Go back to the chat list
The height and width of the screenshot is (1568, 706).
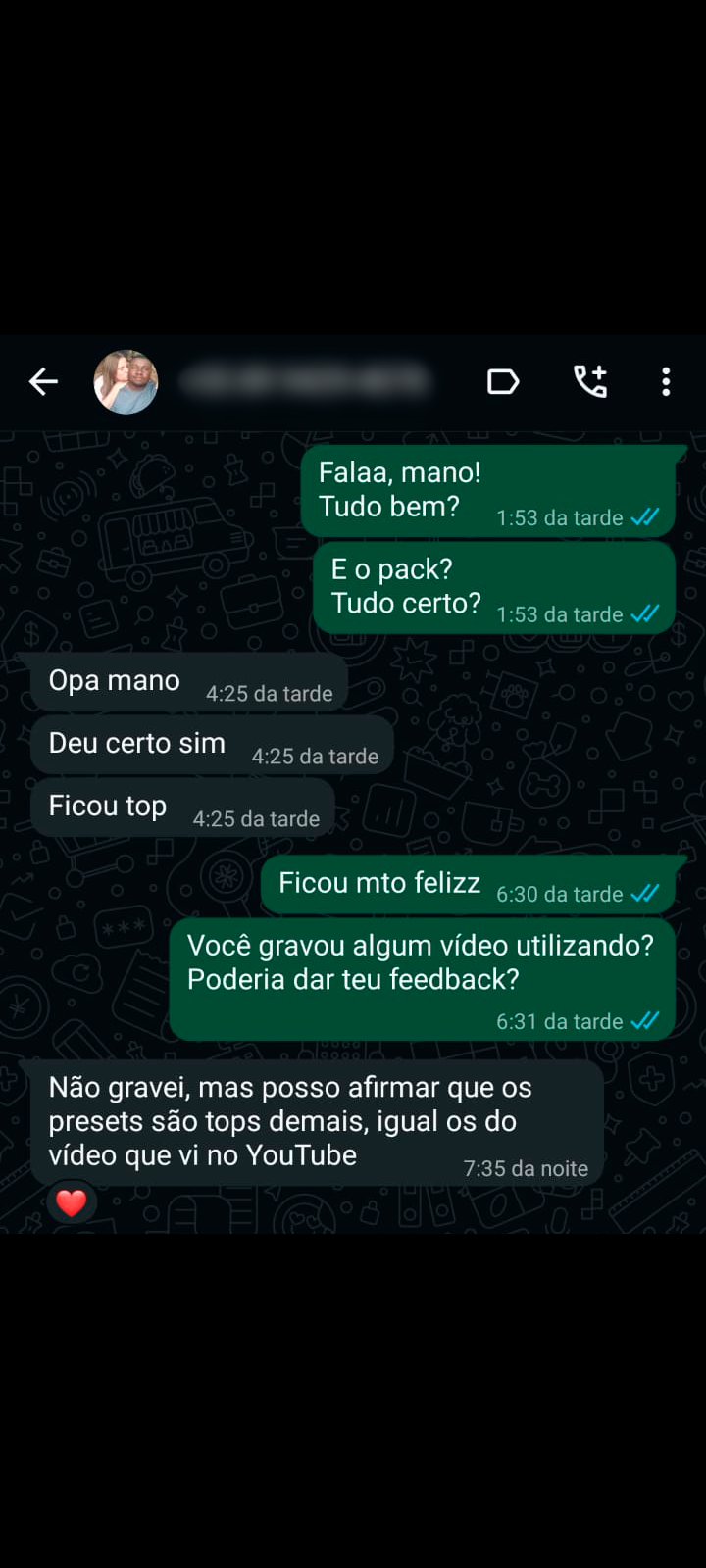(x=43, y=381)
